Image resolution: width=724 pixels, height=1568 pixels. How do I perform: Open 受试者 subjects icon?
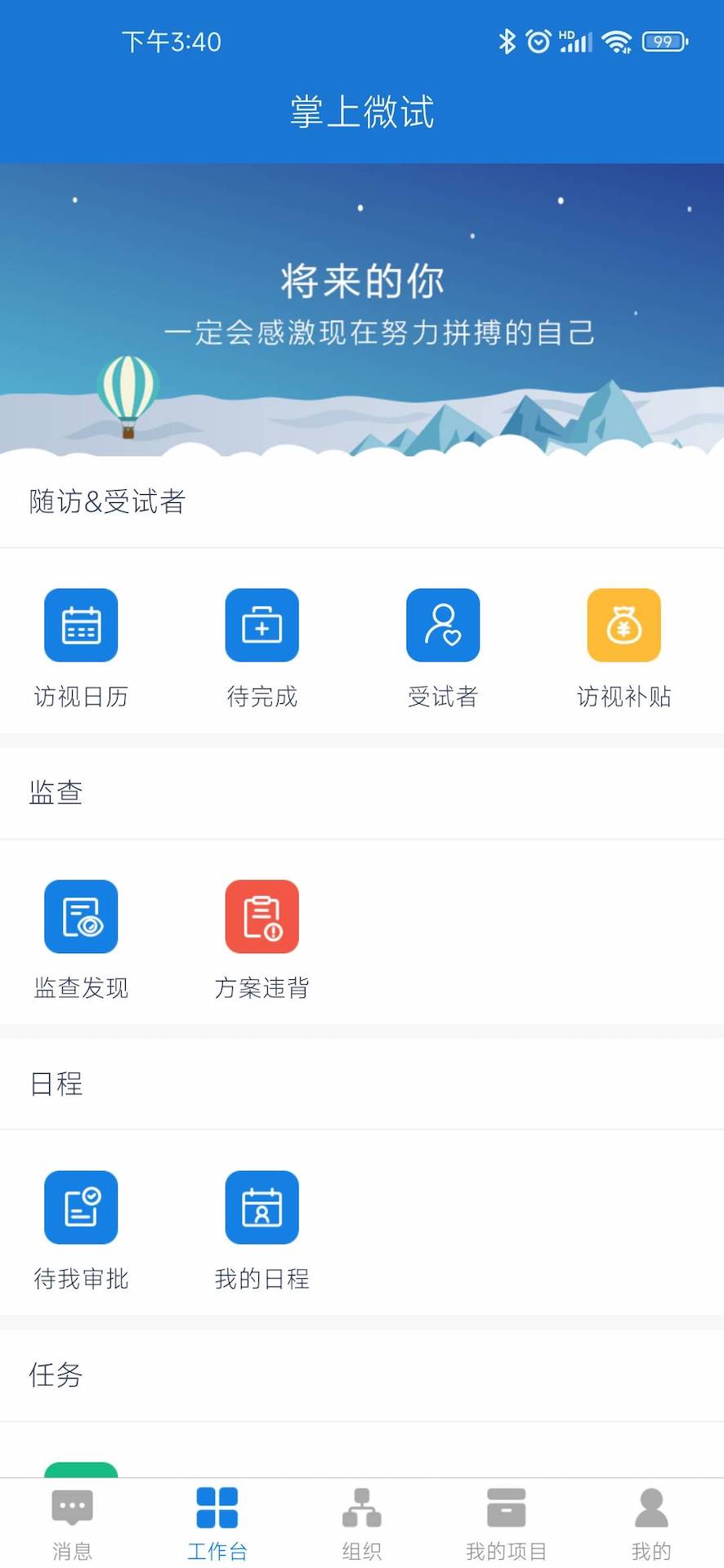[x=442, y=625]
